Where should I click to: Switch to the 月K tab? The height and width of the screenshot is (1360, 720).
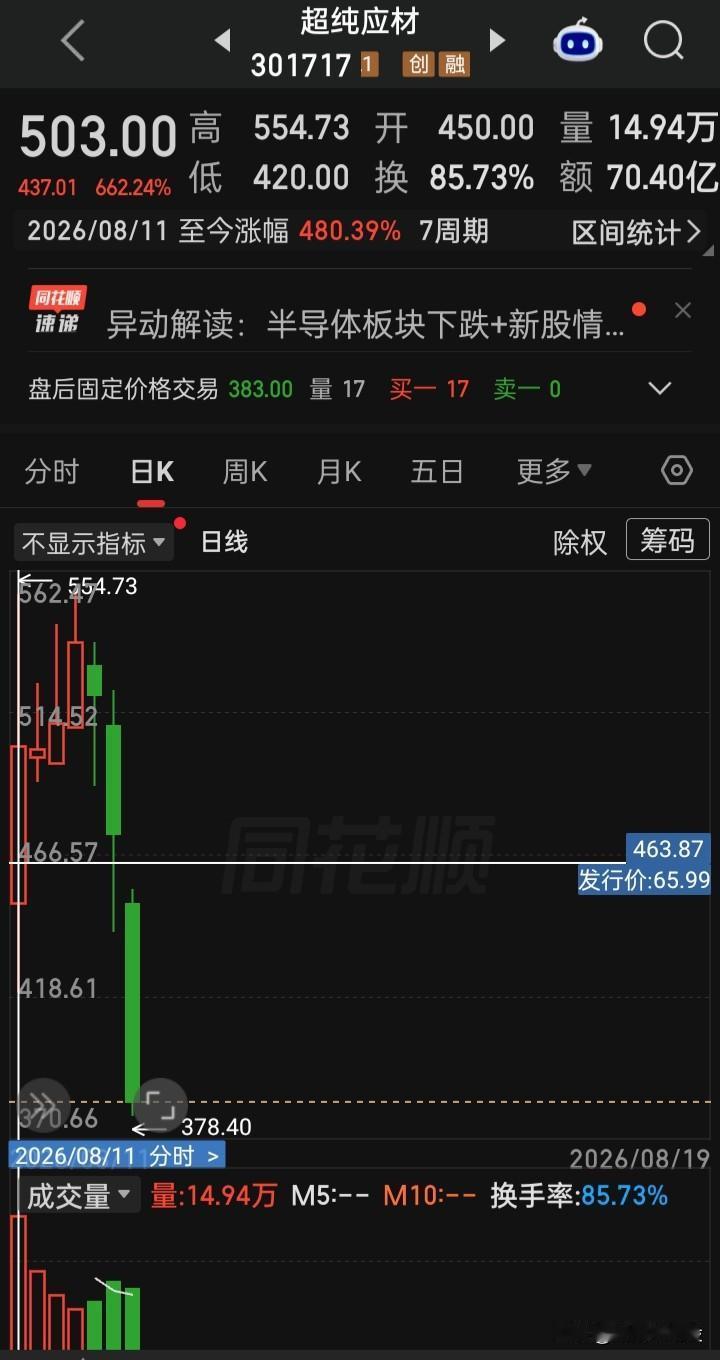click(339, 471)
